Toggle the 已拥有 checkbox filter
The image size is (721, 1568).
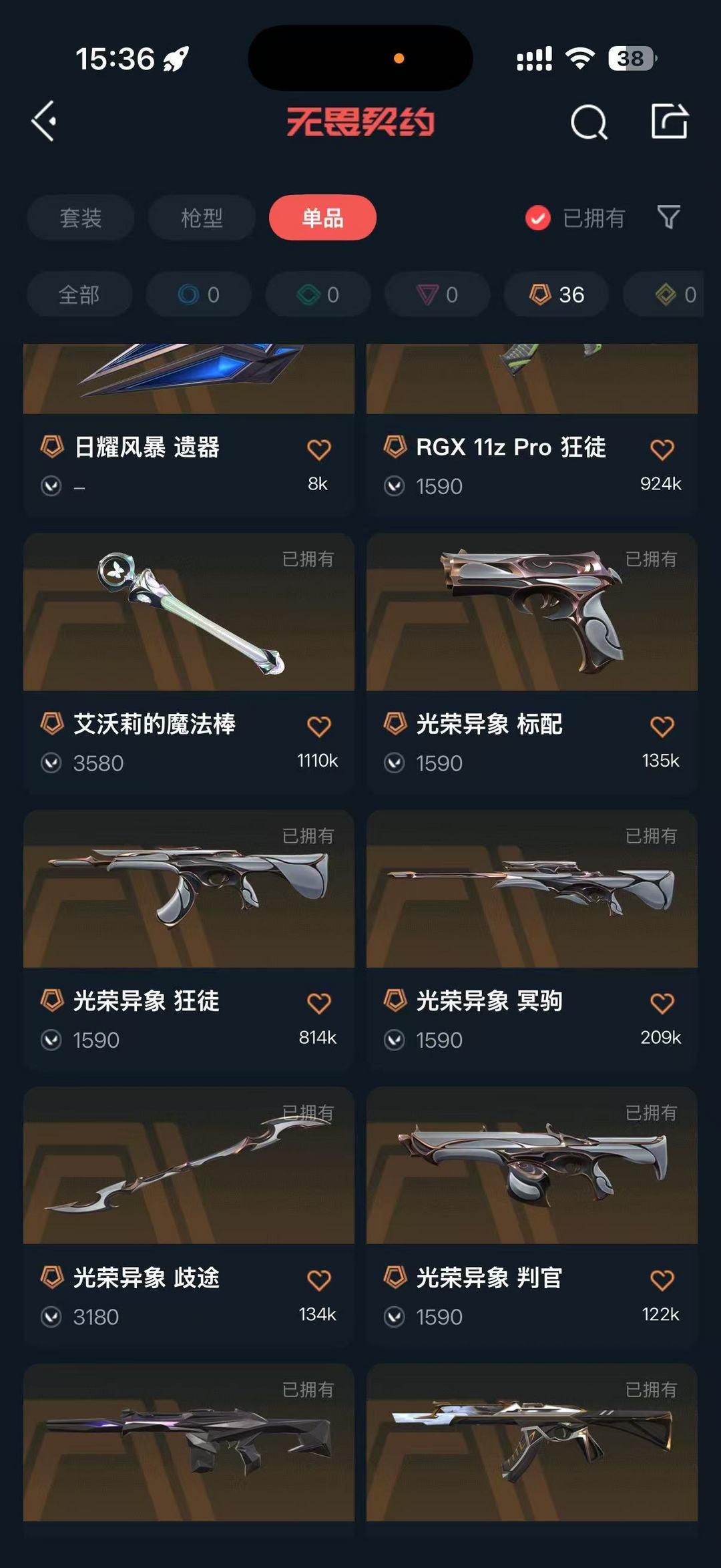575,218
